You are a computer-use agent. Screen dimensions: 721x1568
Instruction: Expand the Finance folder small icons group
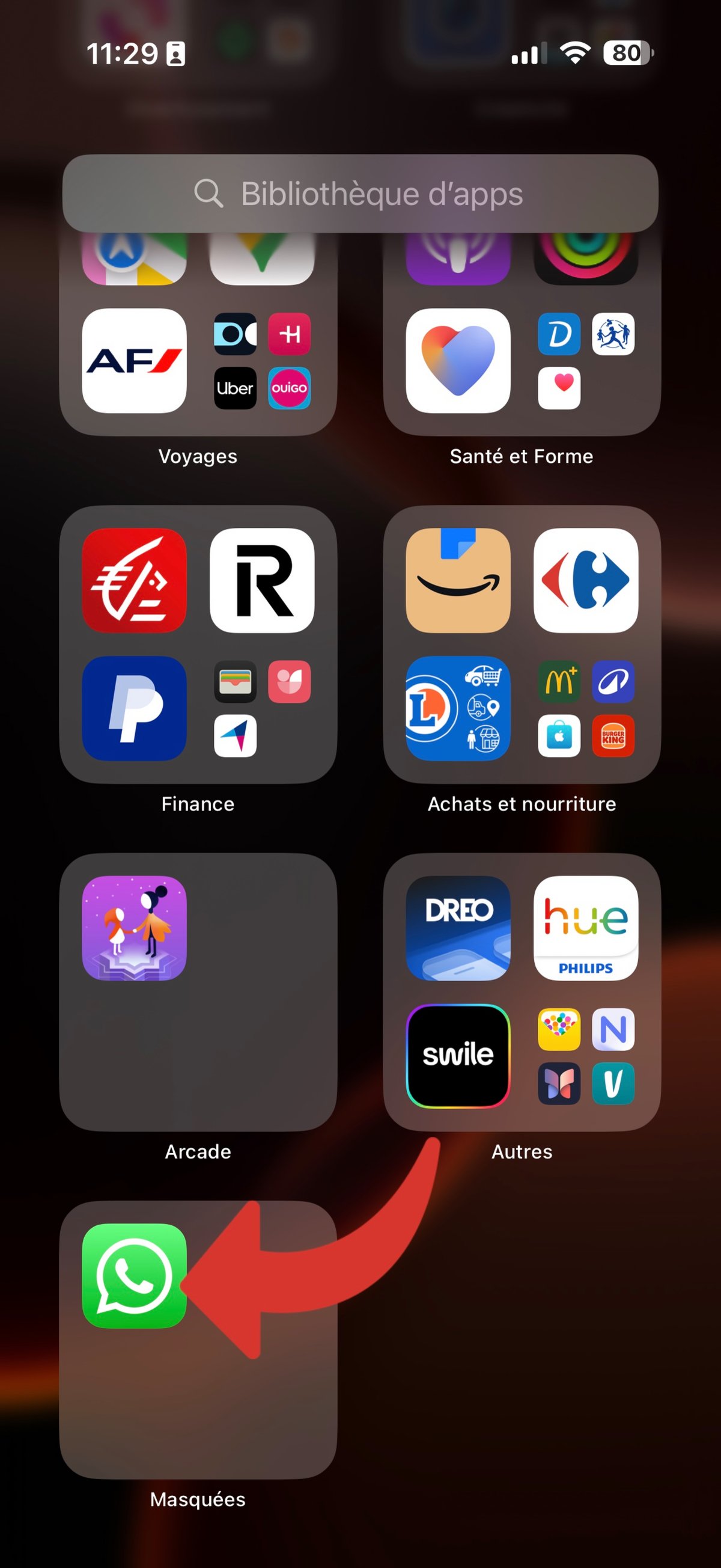[262, 708]
